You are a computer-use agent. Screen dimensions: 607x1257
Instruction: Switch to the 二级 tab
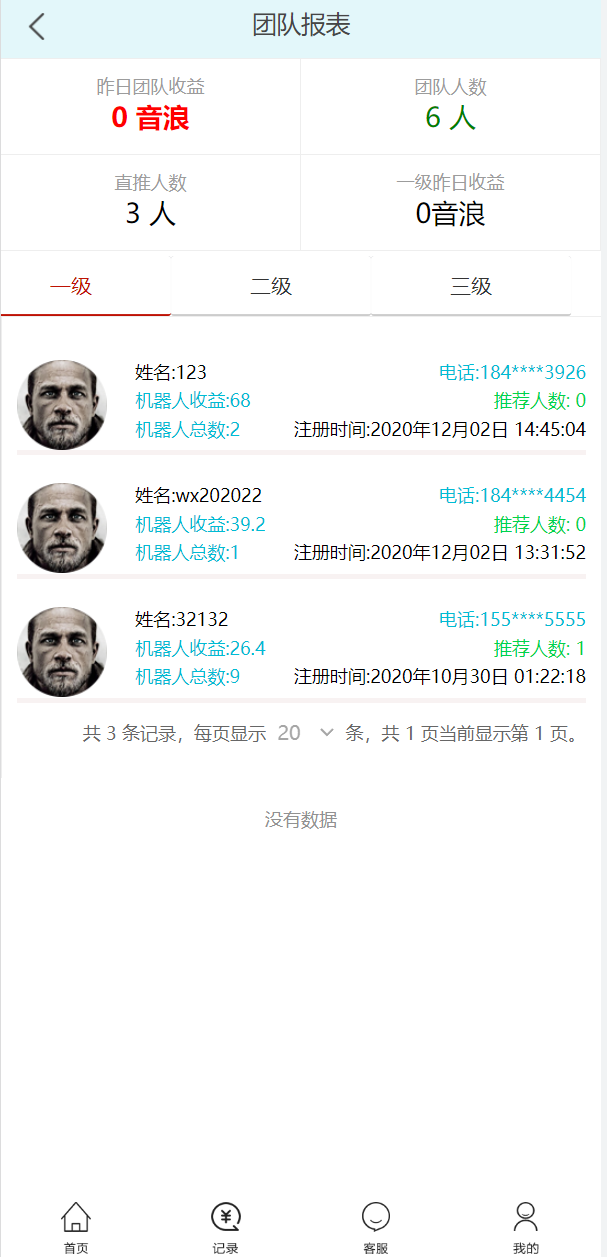[271, 287]
